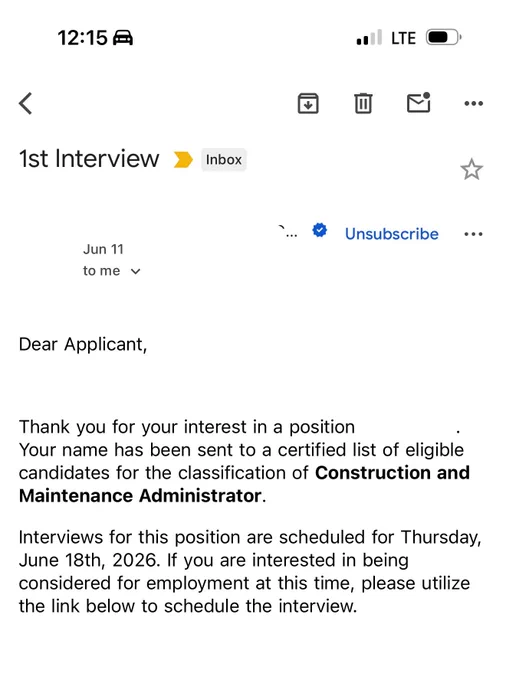This screenshot has width=506, height=680.
Task: Star the 1st Interview email
Action: coord(471,170)
